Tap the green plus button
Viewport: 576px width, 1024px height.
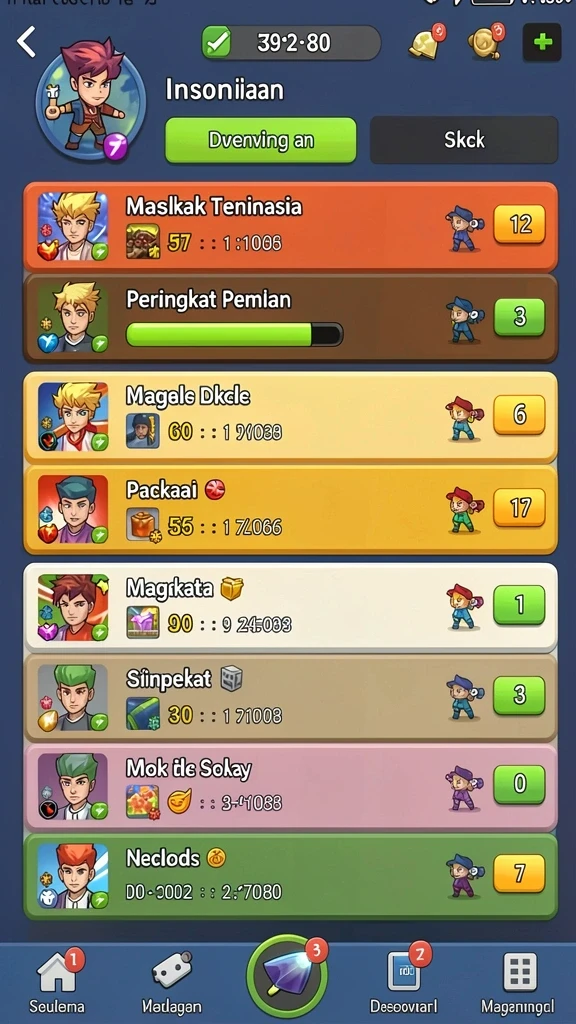point(542,42)
